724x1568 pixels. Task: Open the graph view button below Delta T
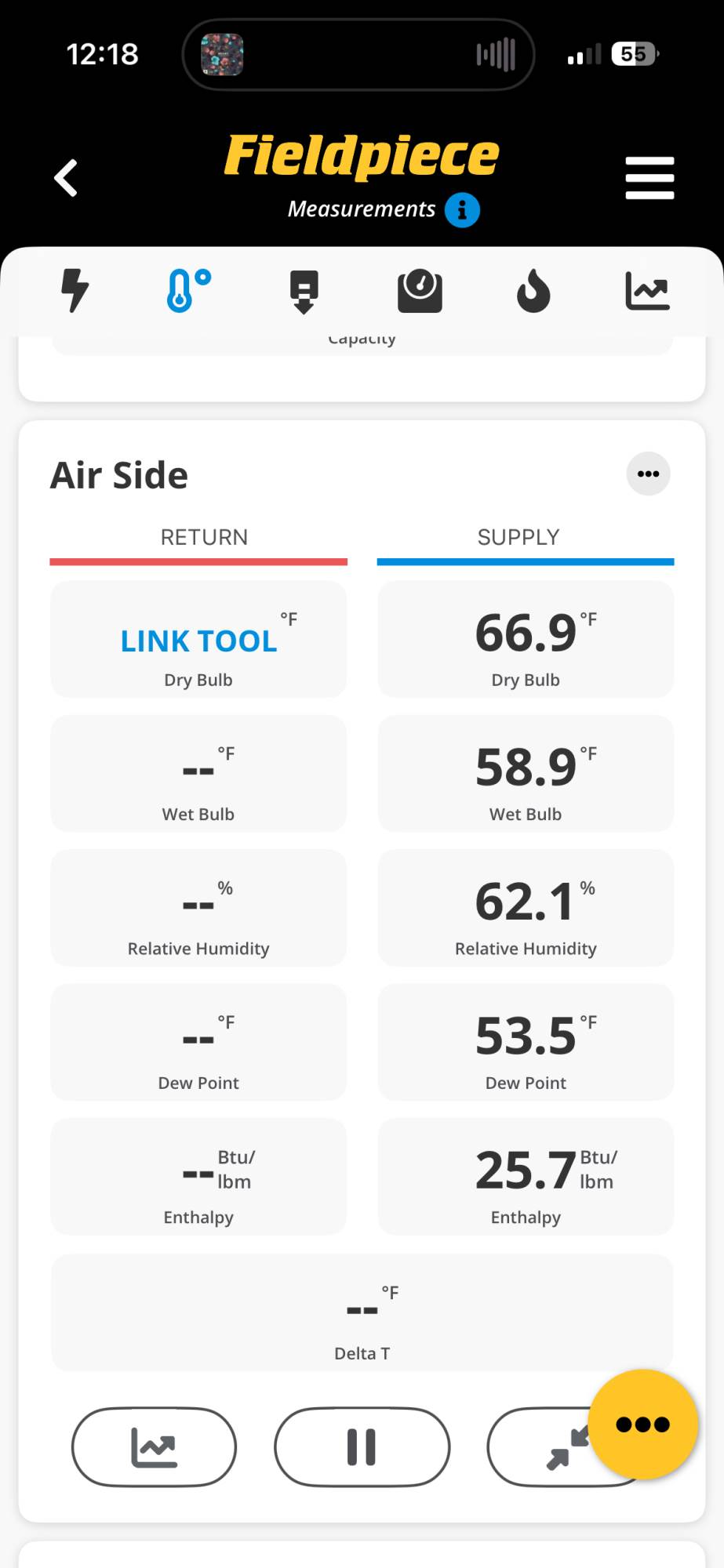154,1447
